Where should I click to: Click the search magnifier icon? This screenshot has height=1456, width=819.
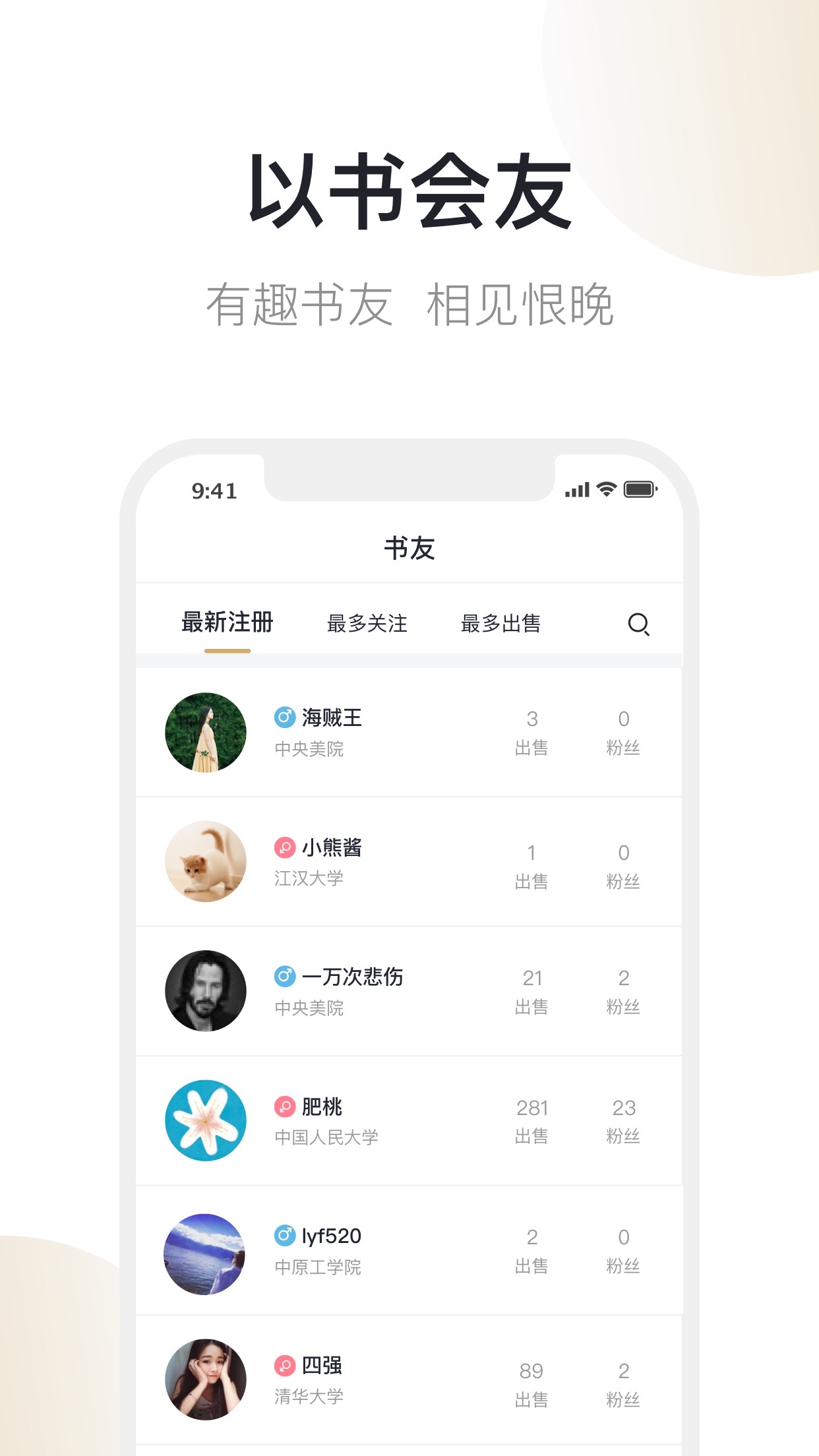(638, 624)
